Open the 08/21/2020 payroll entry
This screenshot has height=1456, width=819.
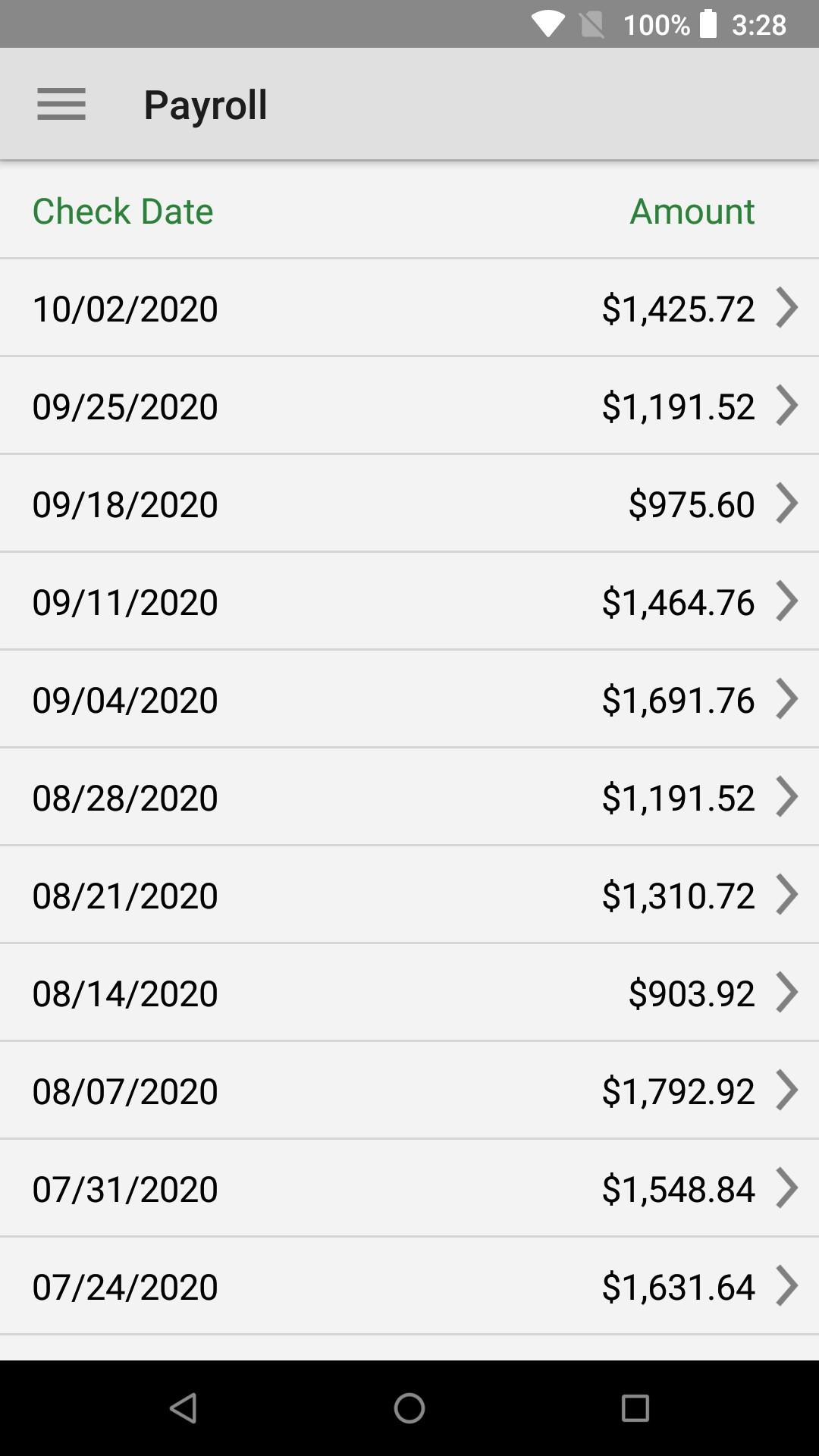tap(409, 895)
